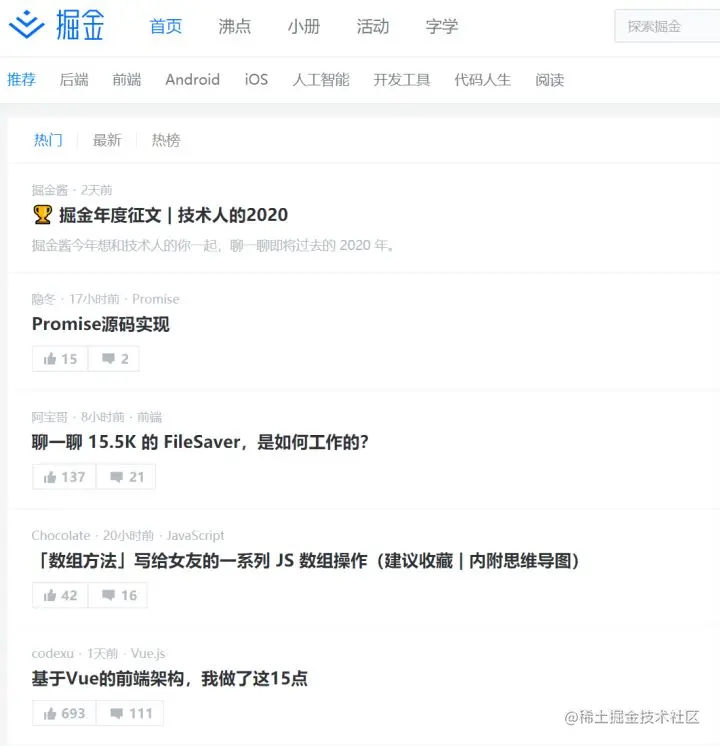This screenshot has height=746, width=720.
Task: Open the 基于Vue的前端架构 article
Action: [x=169, y=679]
